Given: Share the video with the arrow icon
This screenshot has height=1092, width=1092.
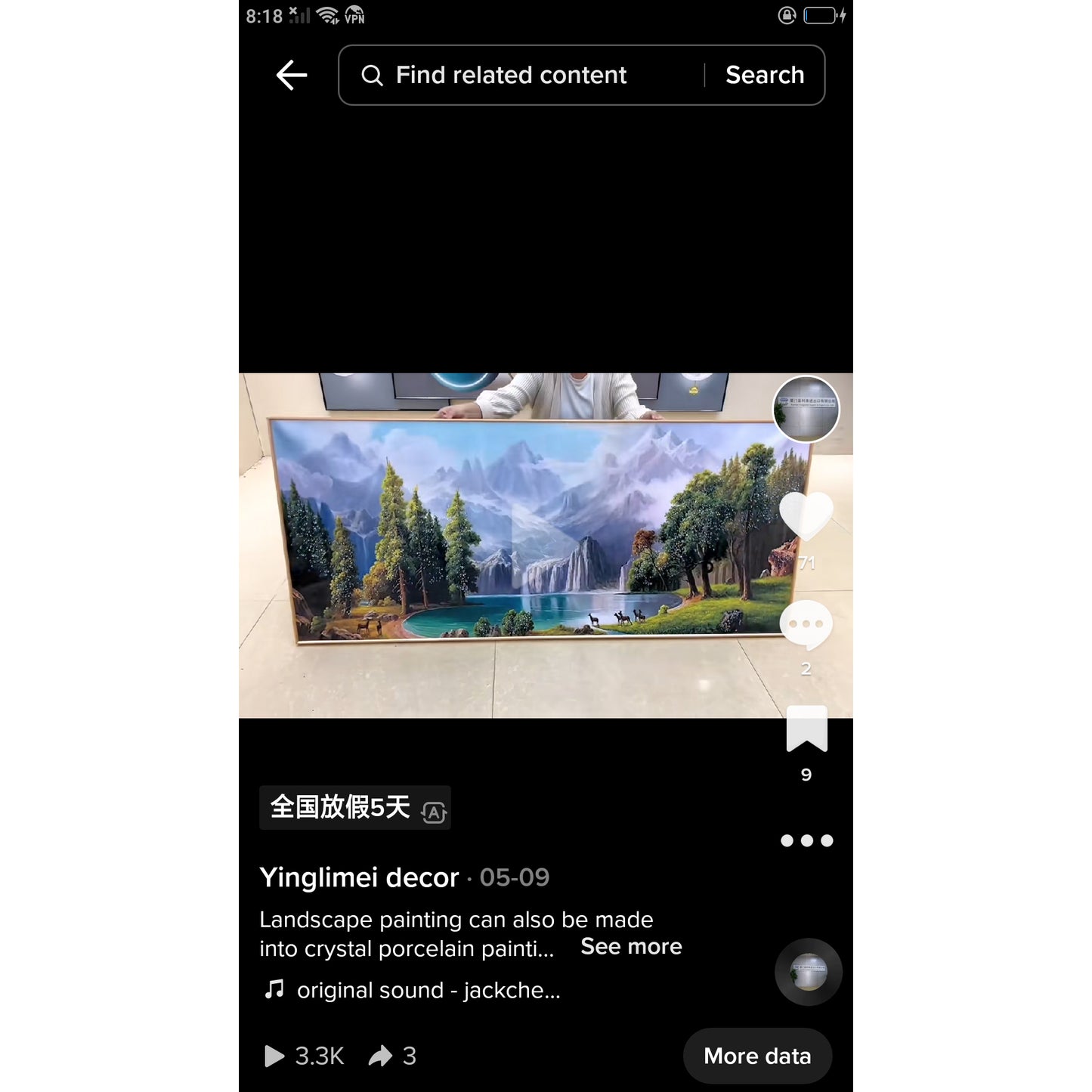Looking at the screenshot, I should 381,1056.
